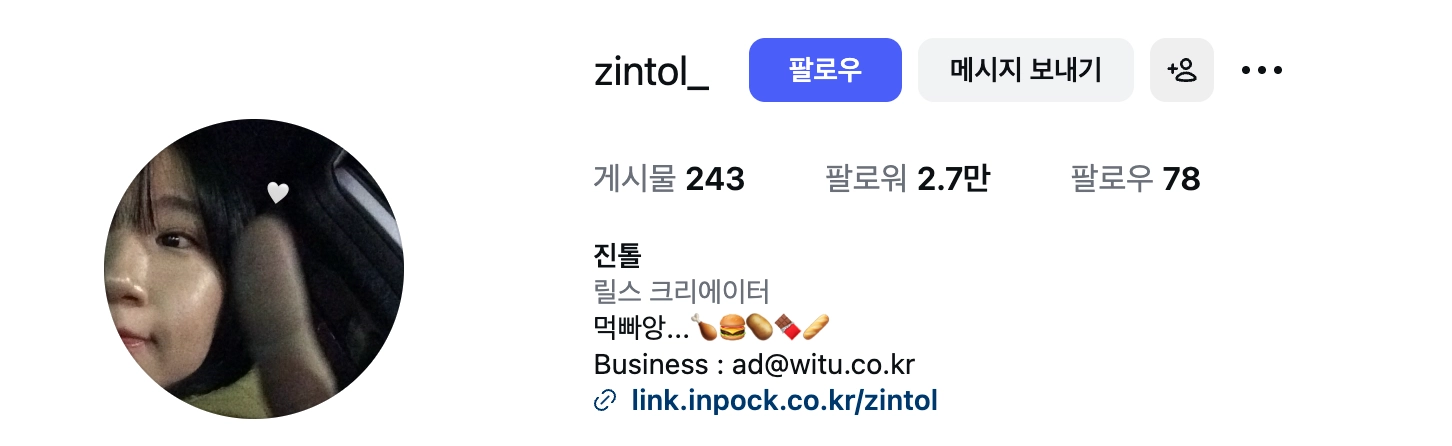
Task: Open the link.inpock.co.kr/zintol link
Action: coord(784,402)
